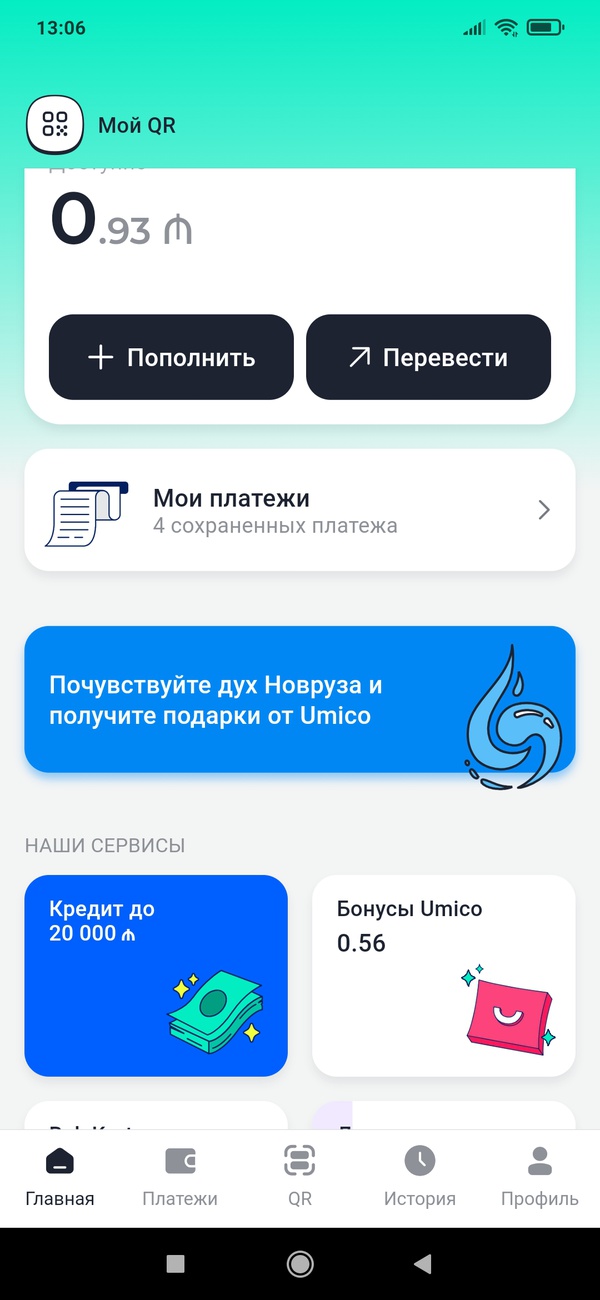Image resolution: width=600 pixels, height=1300 pixels.
Task: Open the Кредит до 20 000 card
Action: coord(156,975)
